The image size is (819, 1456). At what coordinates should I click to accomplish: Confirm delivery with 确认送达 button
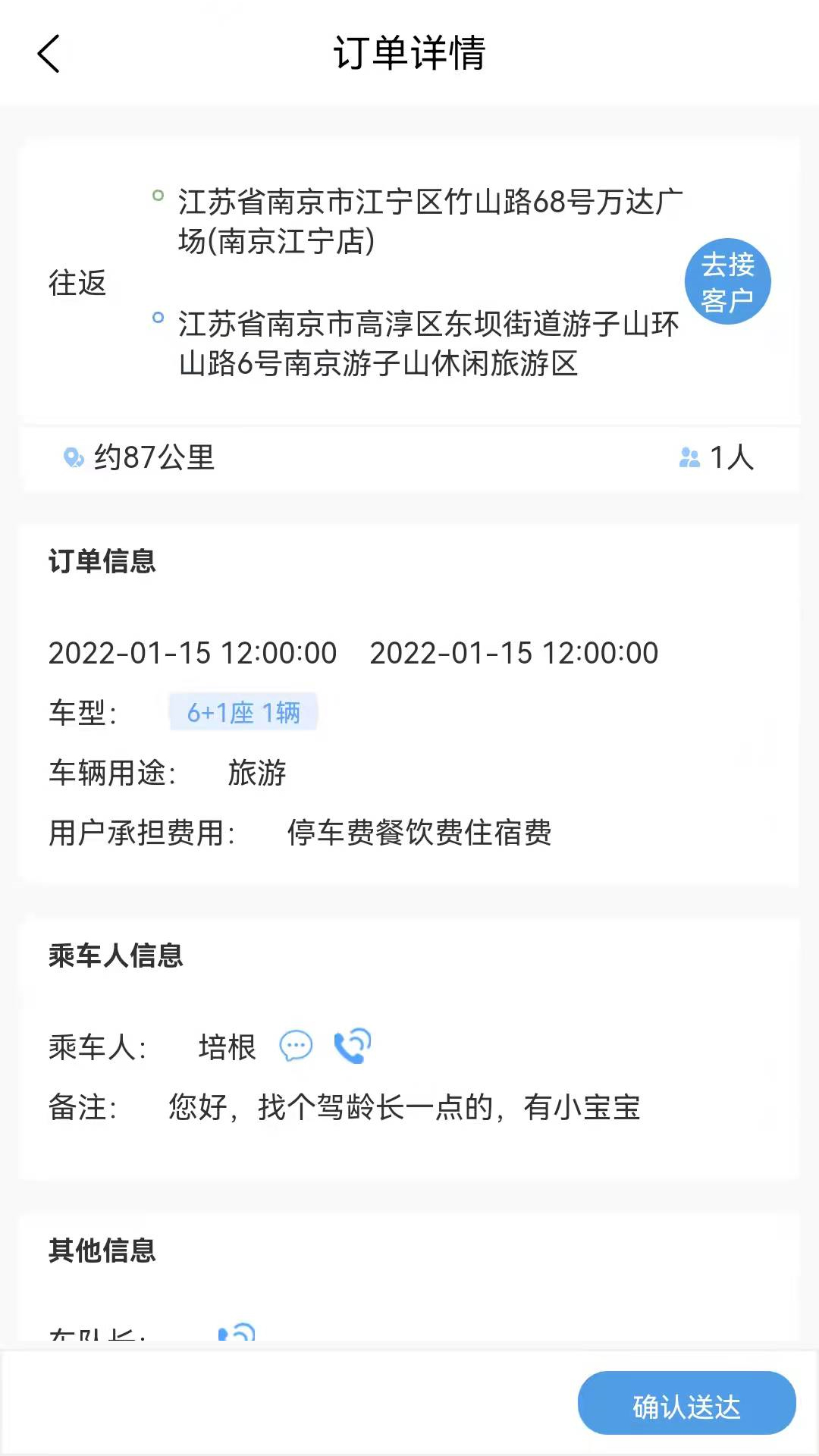pyautogui.click(x=686, y=1404)
